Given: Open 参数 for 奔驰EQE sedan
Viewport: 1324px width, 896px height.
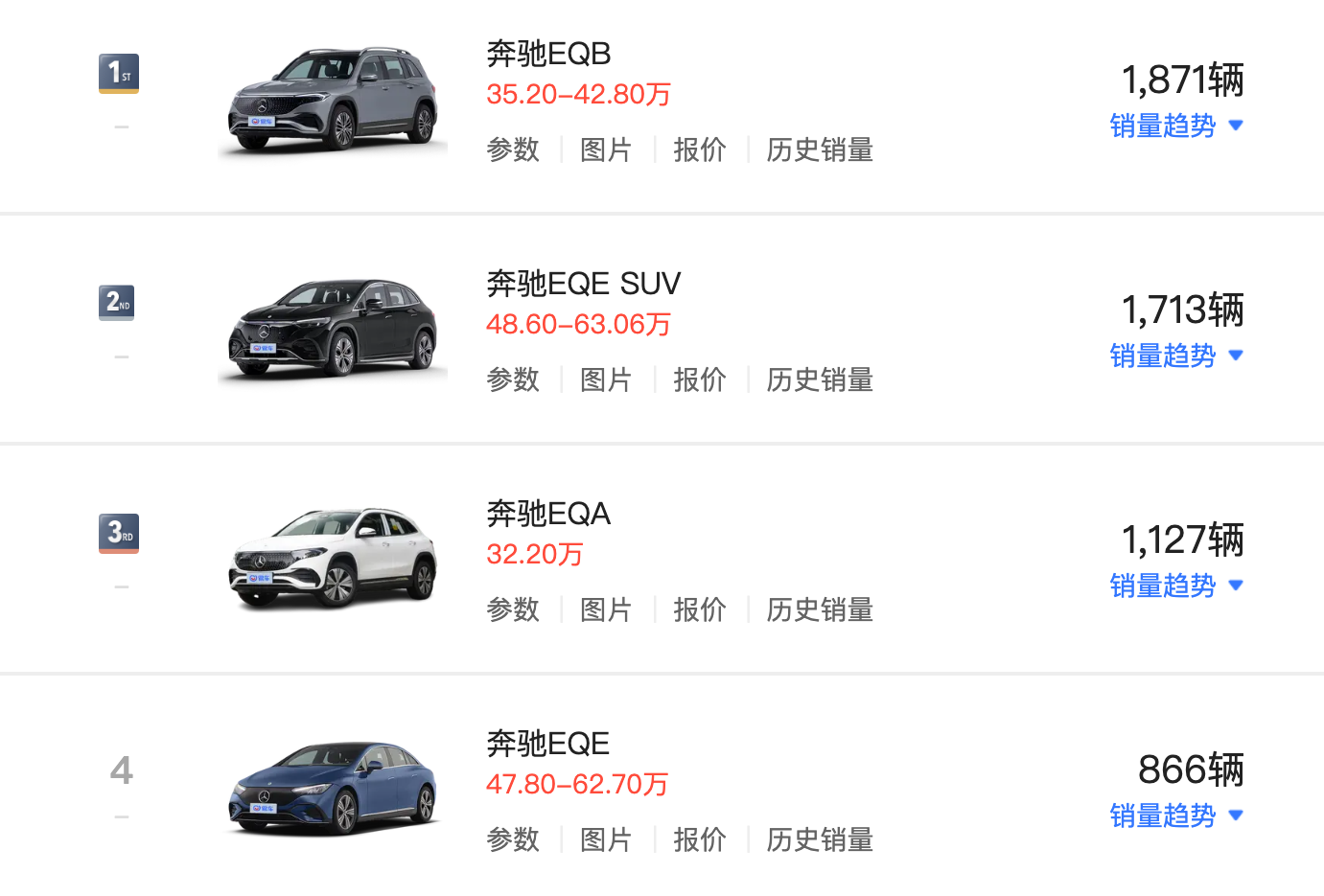Looking at the screenshot, I should [x=513, y=839].
